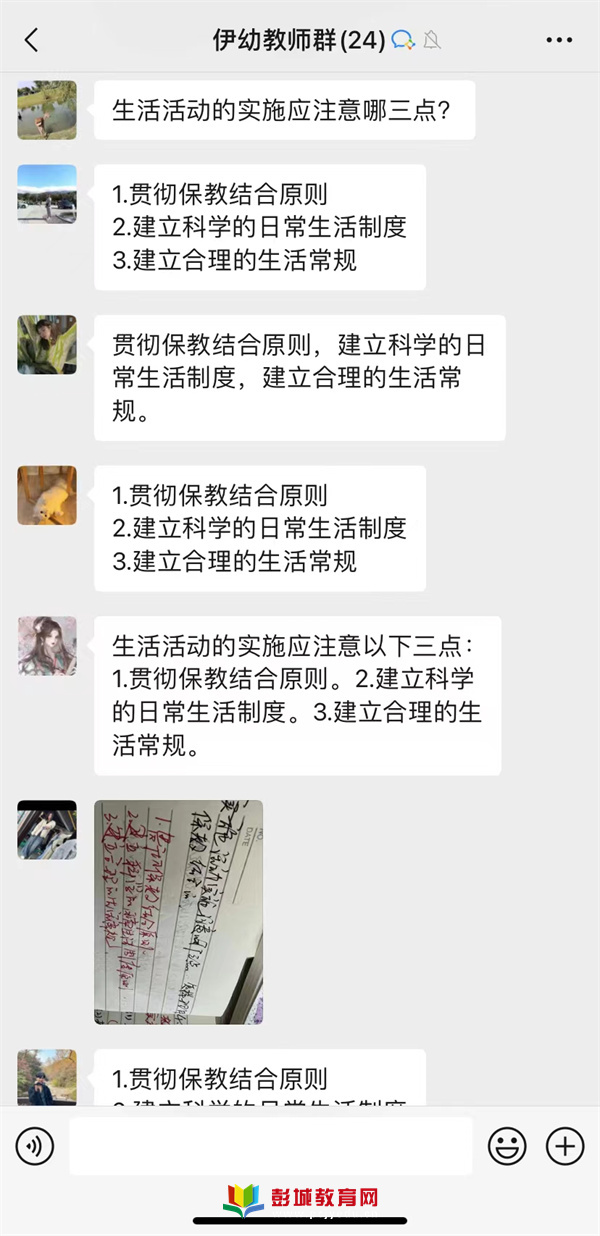Open the group chat overflow menu

tap(559, 40)
